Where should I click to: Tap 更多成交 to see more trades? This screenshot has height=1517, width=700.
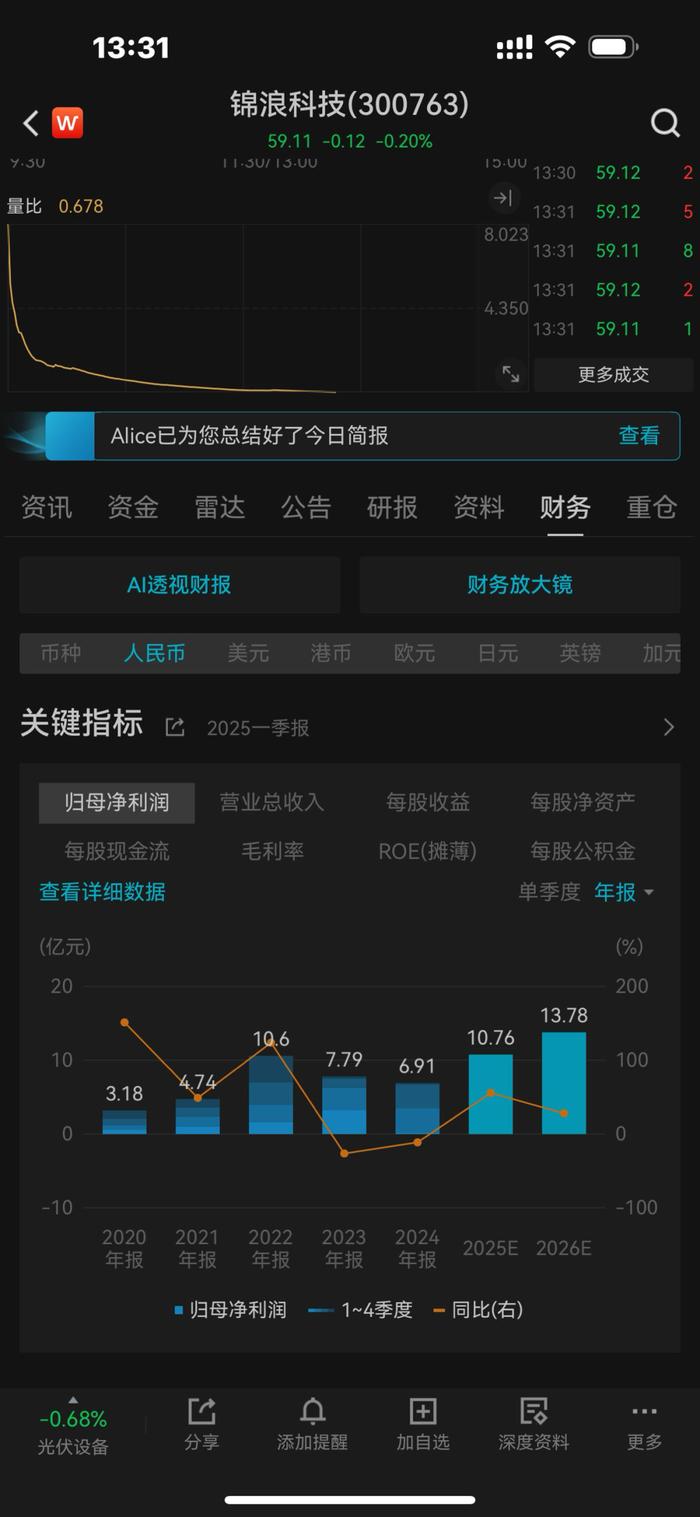[613, 375]
